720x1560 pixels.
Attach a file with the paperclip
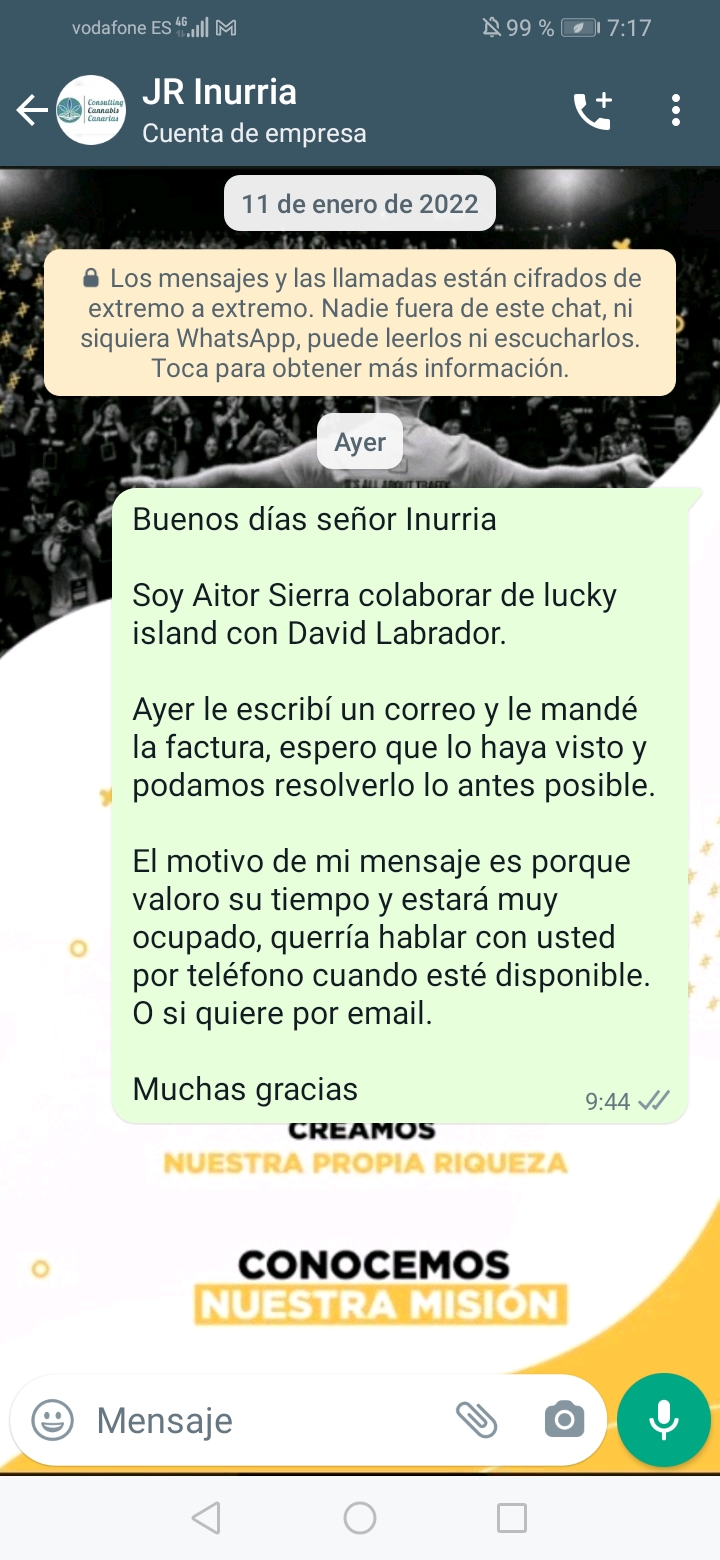tap(476, 1420)
